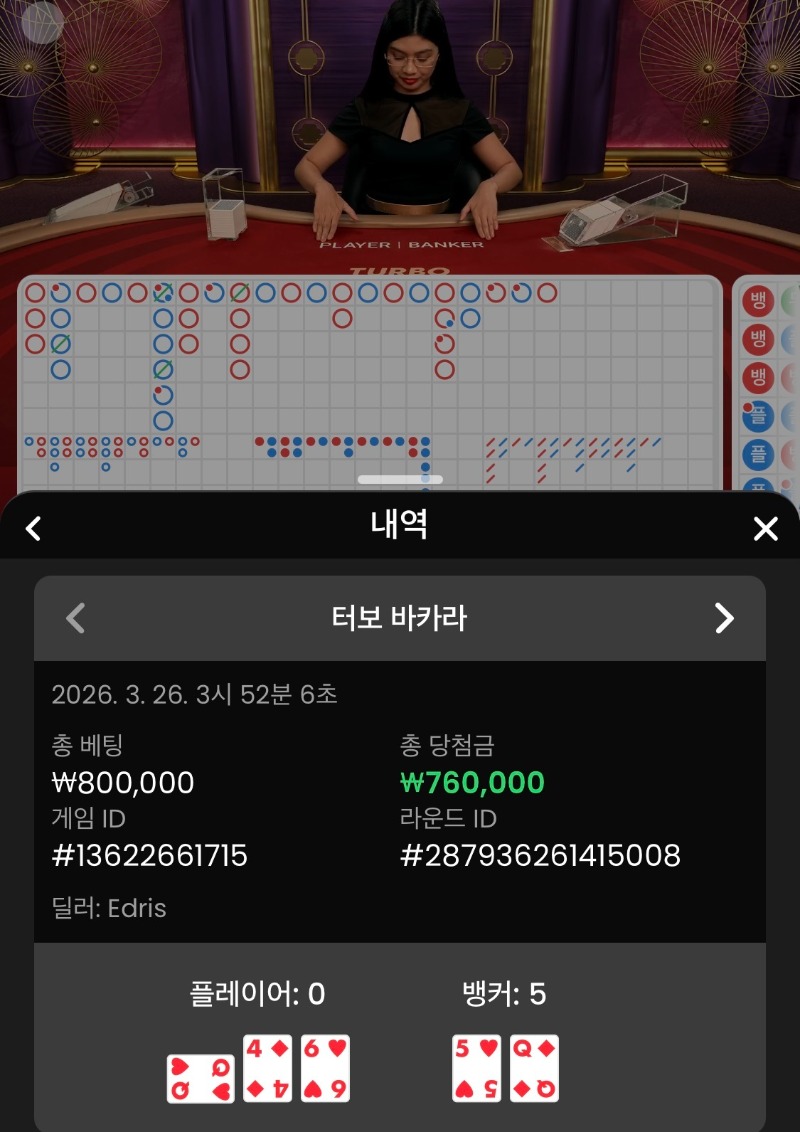The height and width of the screenshot is (1132, 800).
Task: Close the 내역 history panel
Action: pyautogui.click(x=765, y=528)
